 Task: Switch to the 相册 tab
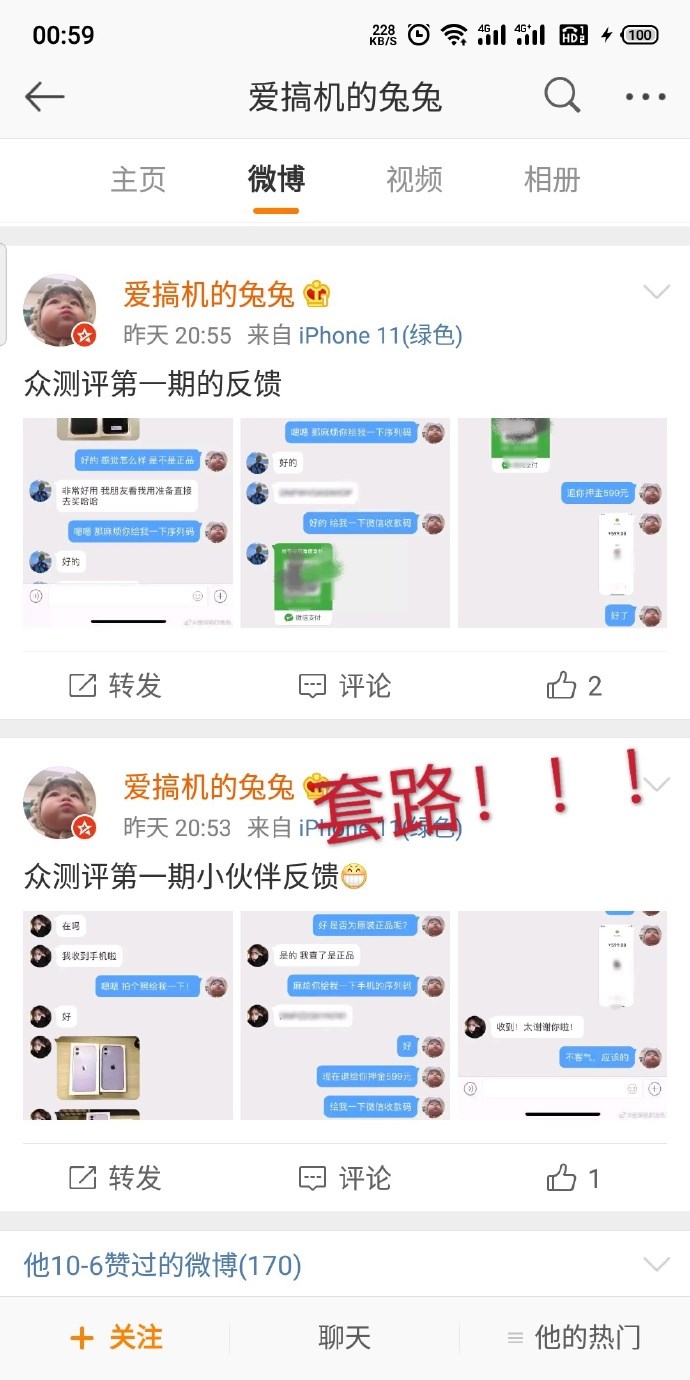click(x=552, y=180)
